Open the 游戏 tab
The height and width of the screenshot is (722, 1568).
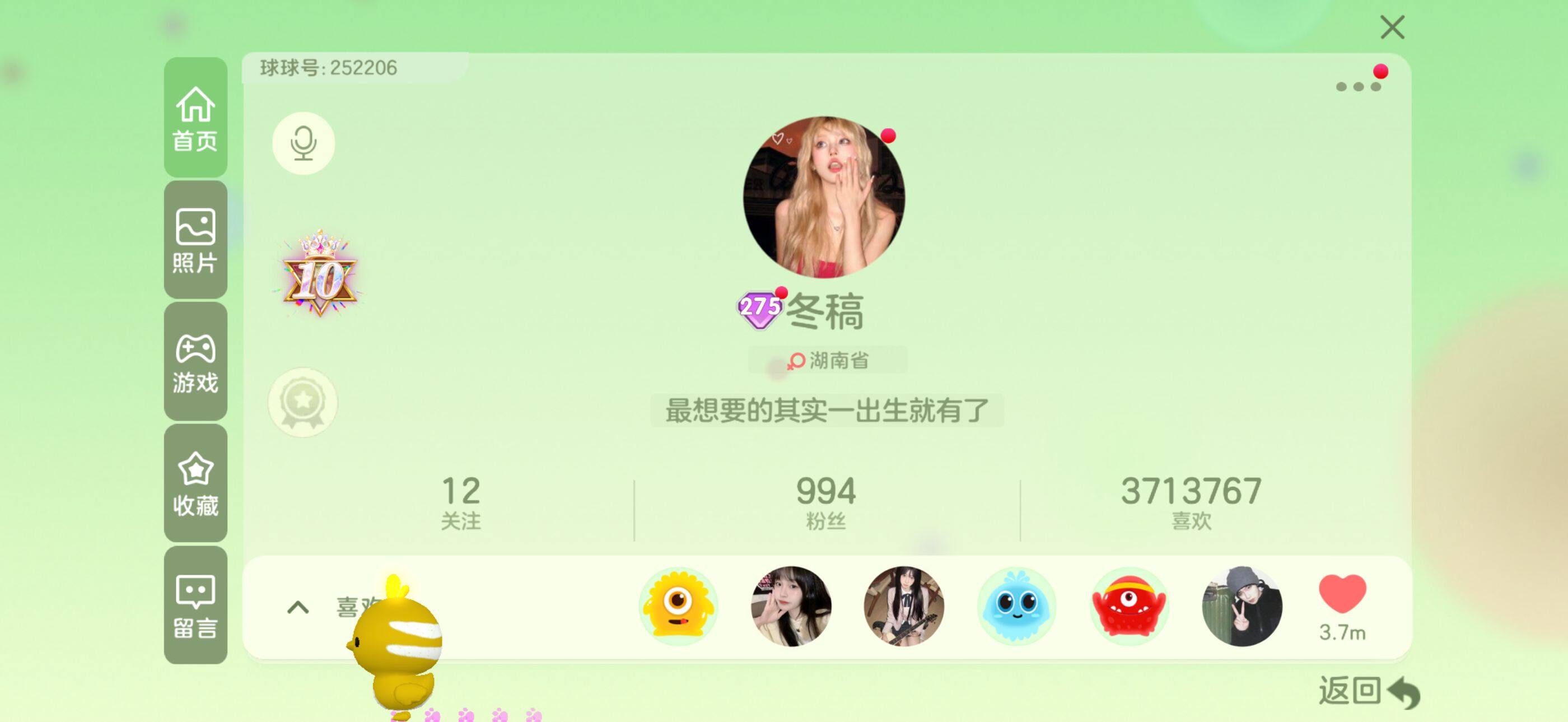click(195, 362)
